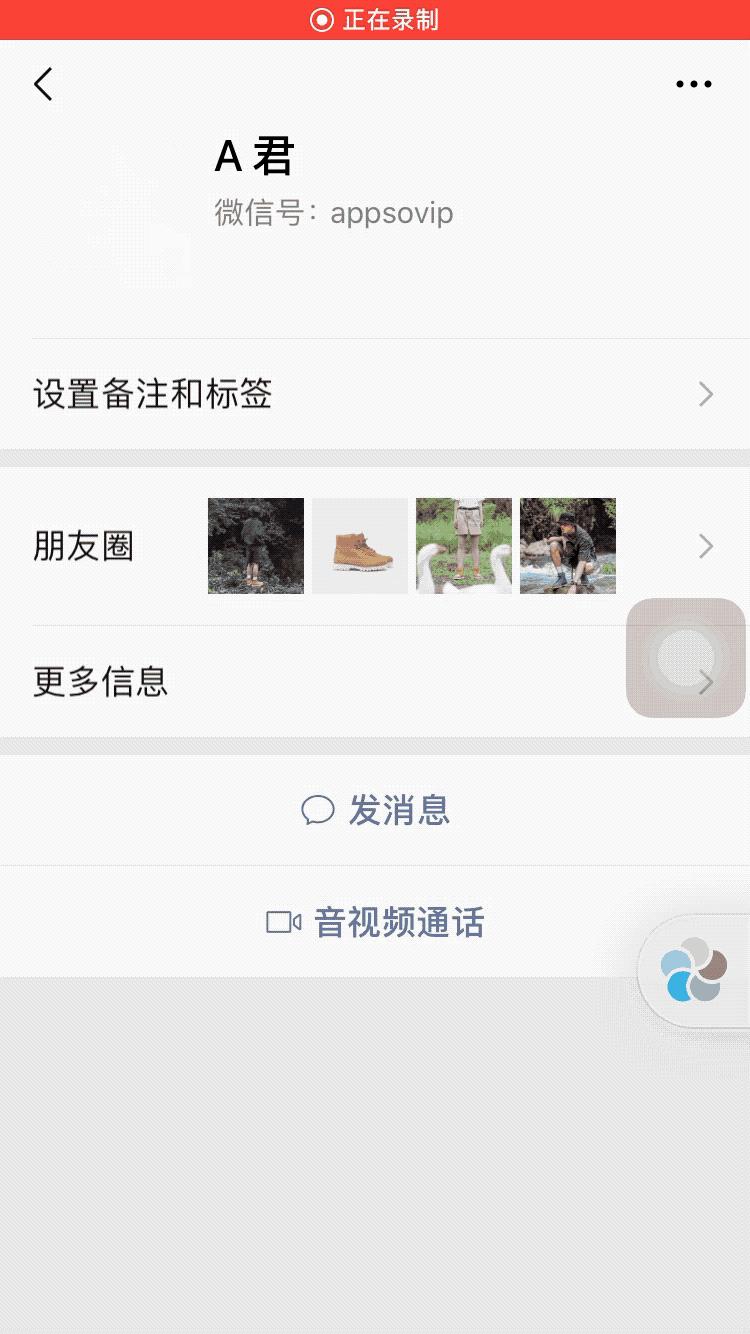Open the three-dot options menu
This screenshot has width=750, height=1334.
click(x=694, y=84)
